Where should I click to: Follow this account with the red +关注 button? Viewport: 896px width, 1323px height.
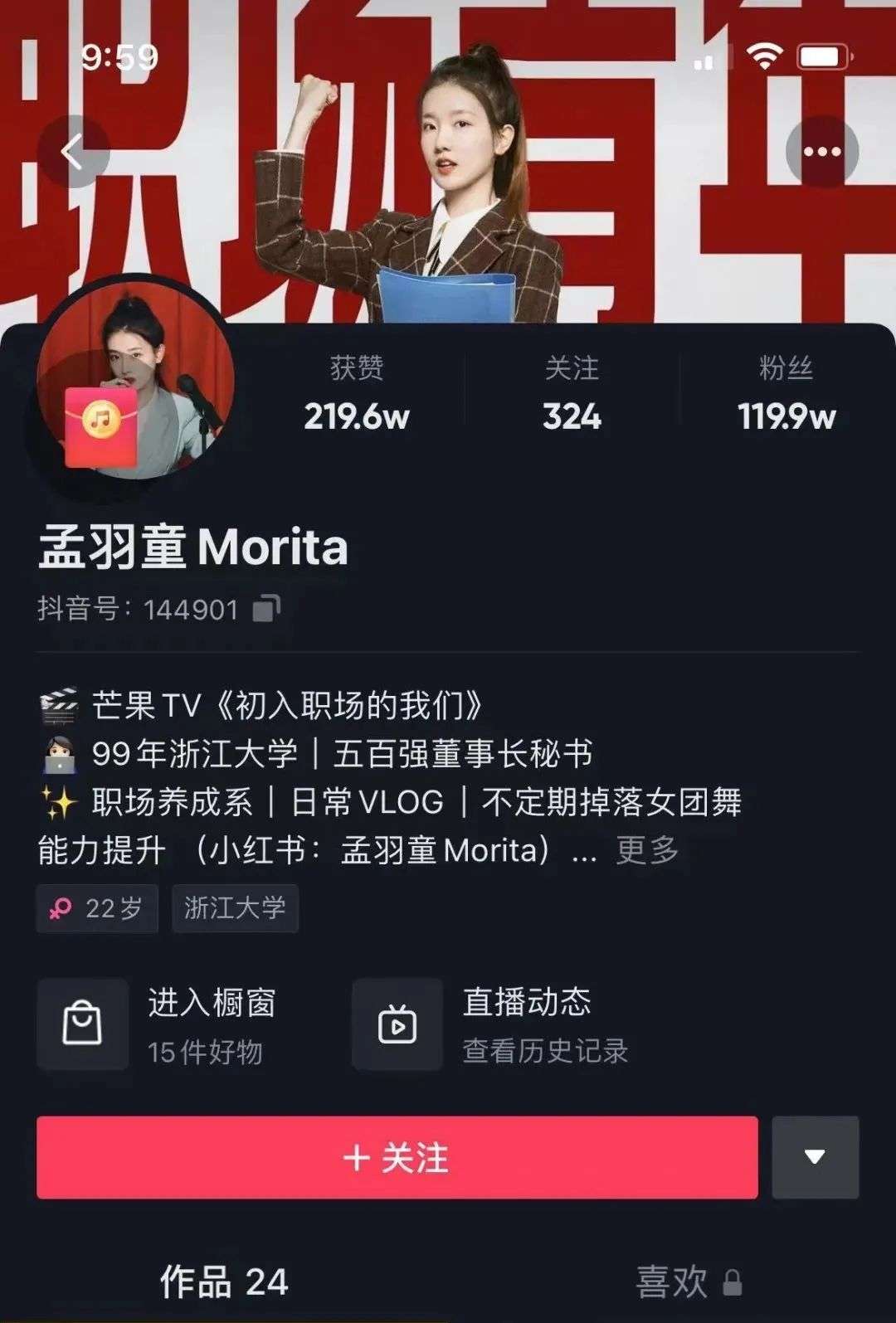point(397,1157)
